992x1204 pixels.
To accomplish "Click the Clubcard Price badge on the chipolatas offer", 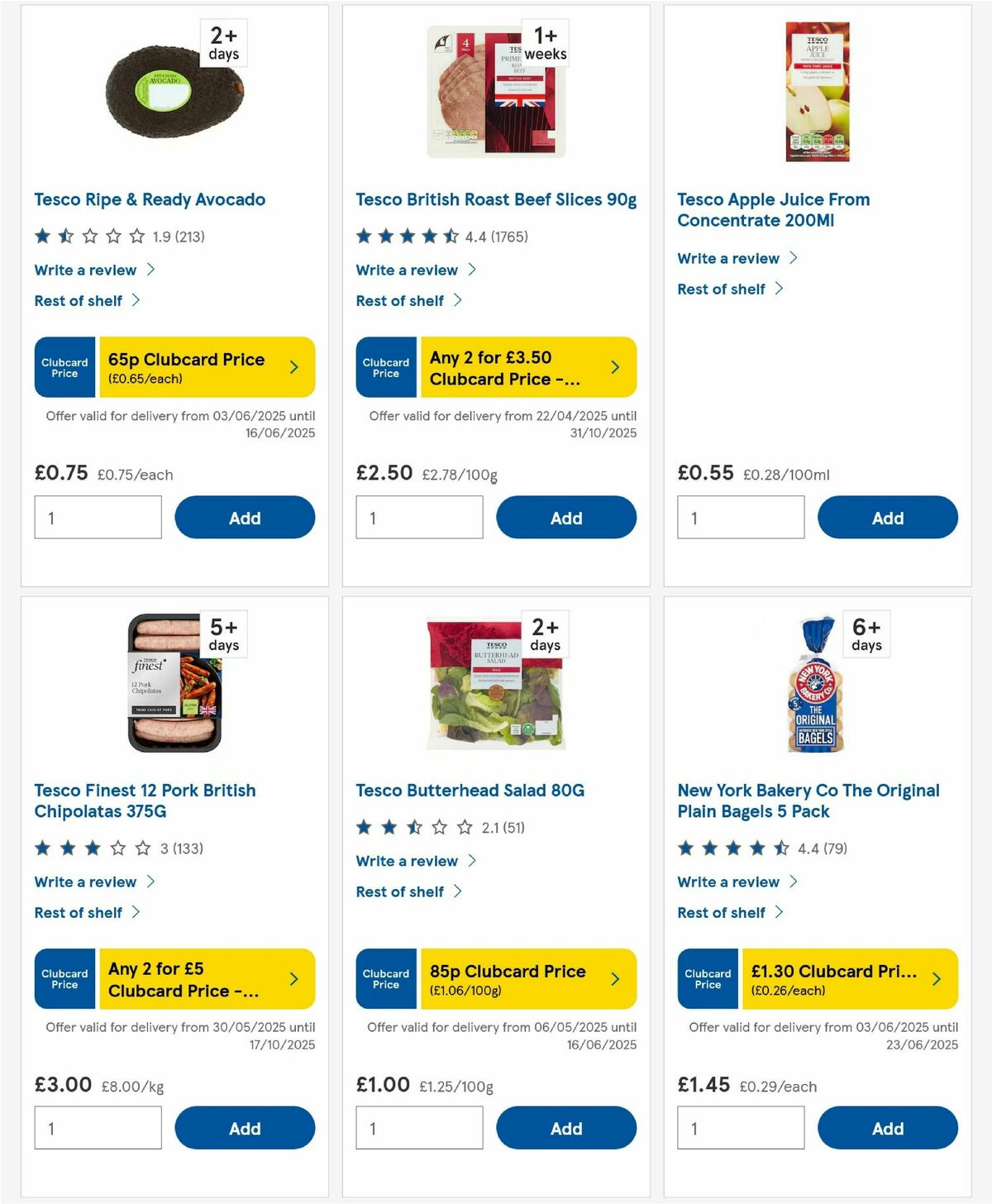I will 64,978.
